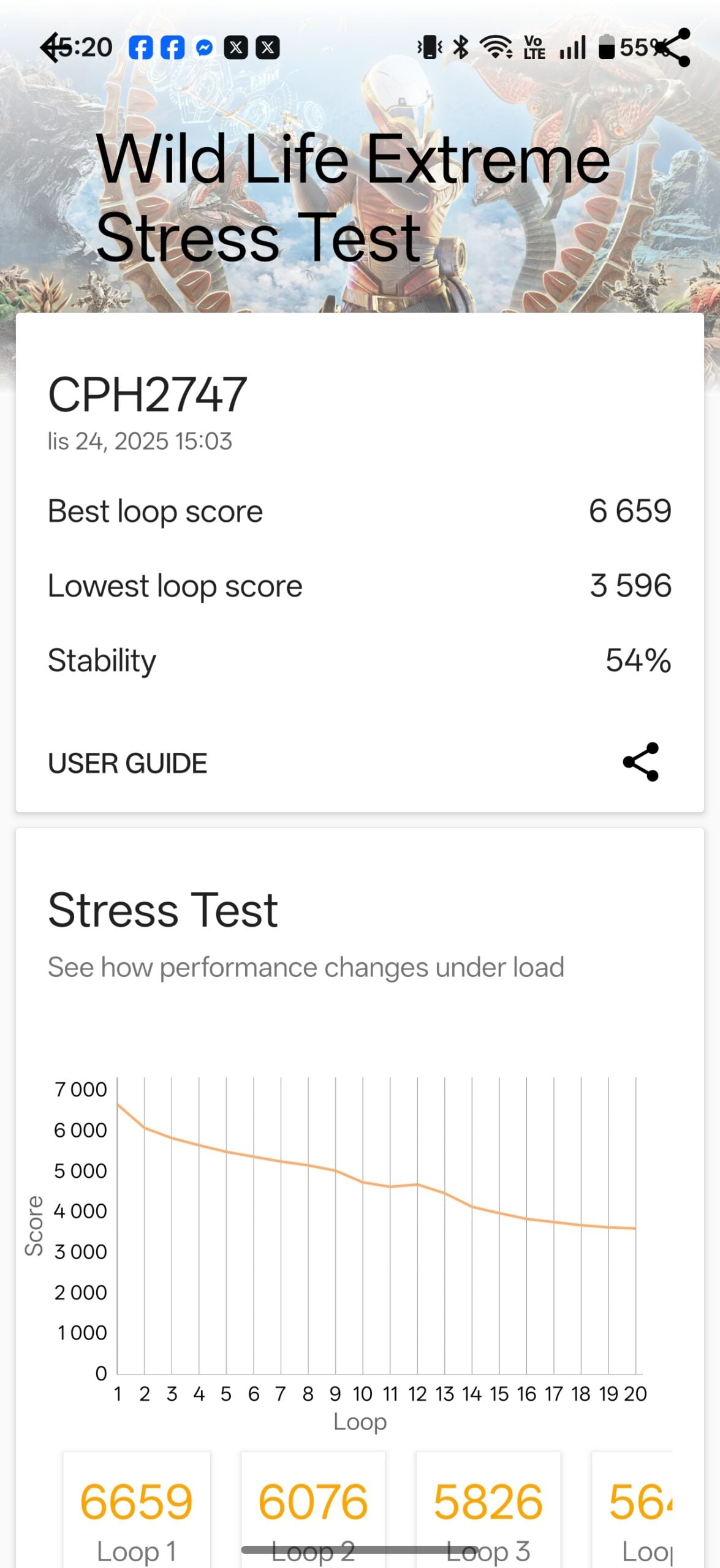Select the Loop 3 score card
Viewport: 720px width, 1568px height.
click(488, 1513)
